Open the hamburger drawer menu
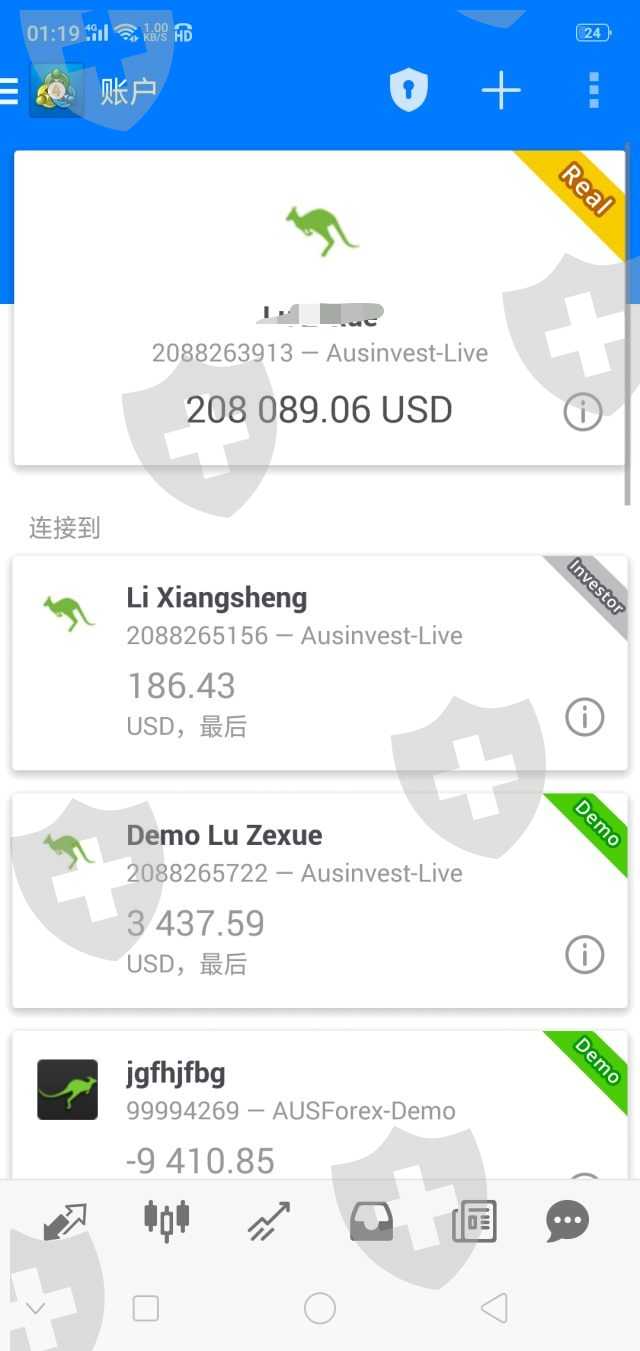Screen dimensions: 640x1351 coord(9,92)
